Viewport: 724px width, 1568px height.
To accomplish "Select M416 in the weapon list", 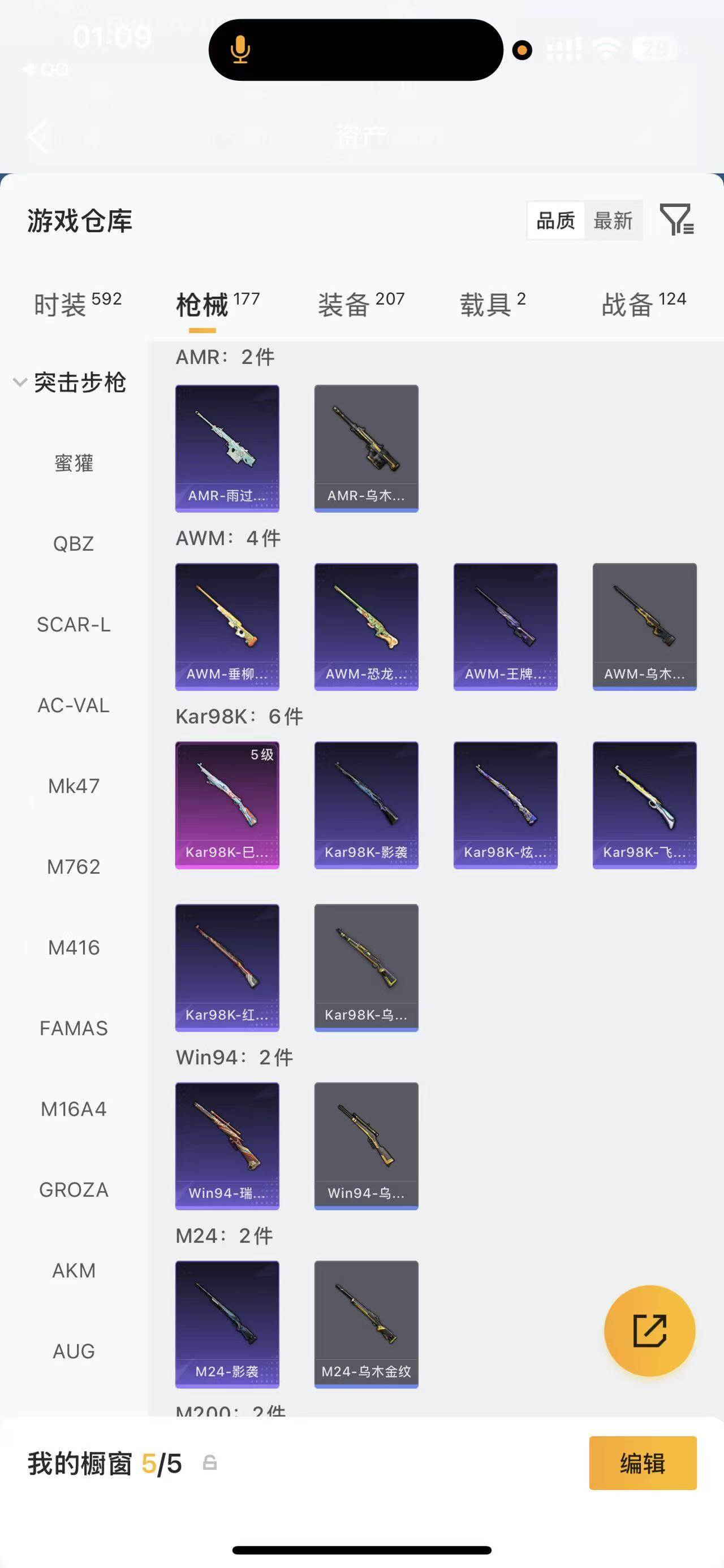I will [74, 947].
